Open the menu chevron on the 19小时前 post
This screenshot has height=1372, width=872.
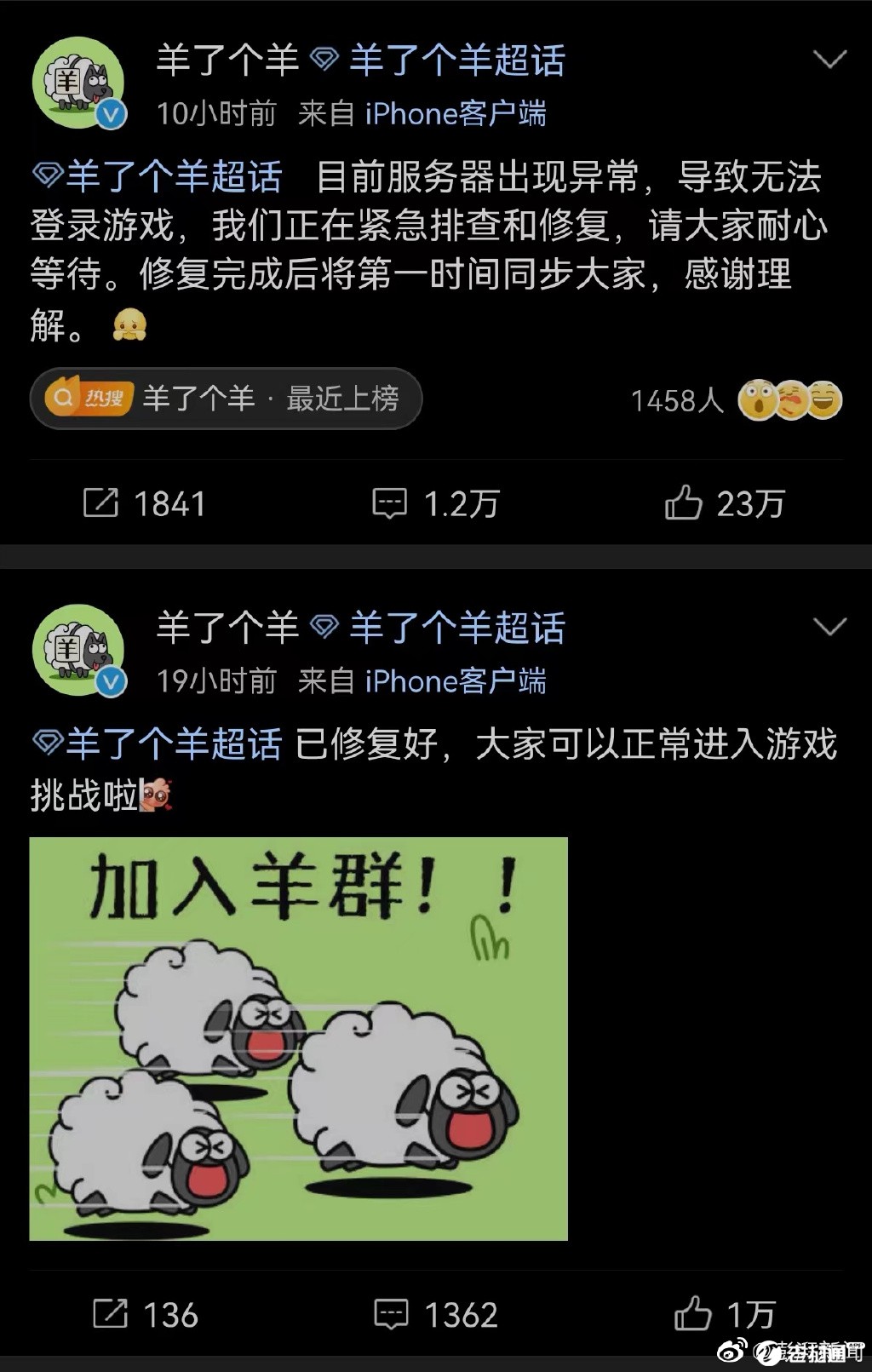[829, 628]
